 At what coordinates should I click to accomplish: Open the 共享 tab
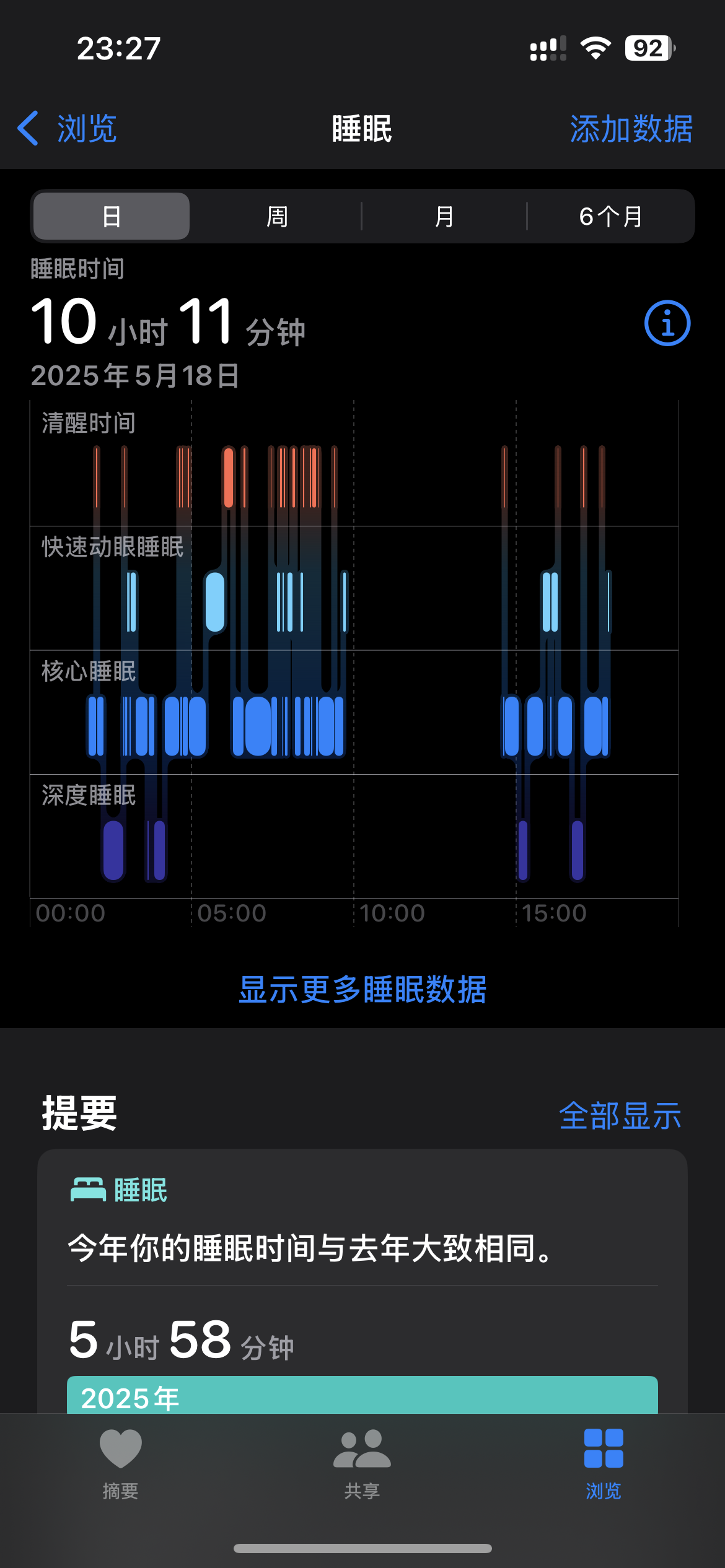(362, 1464)
